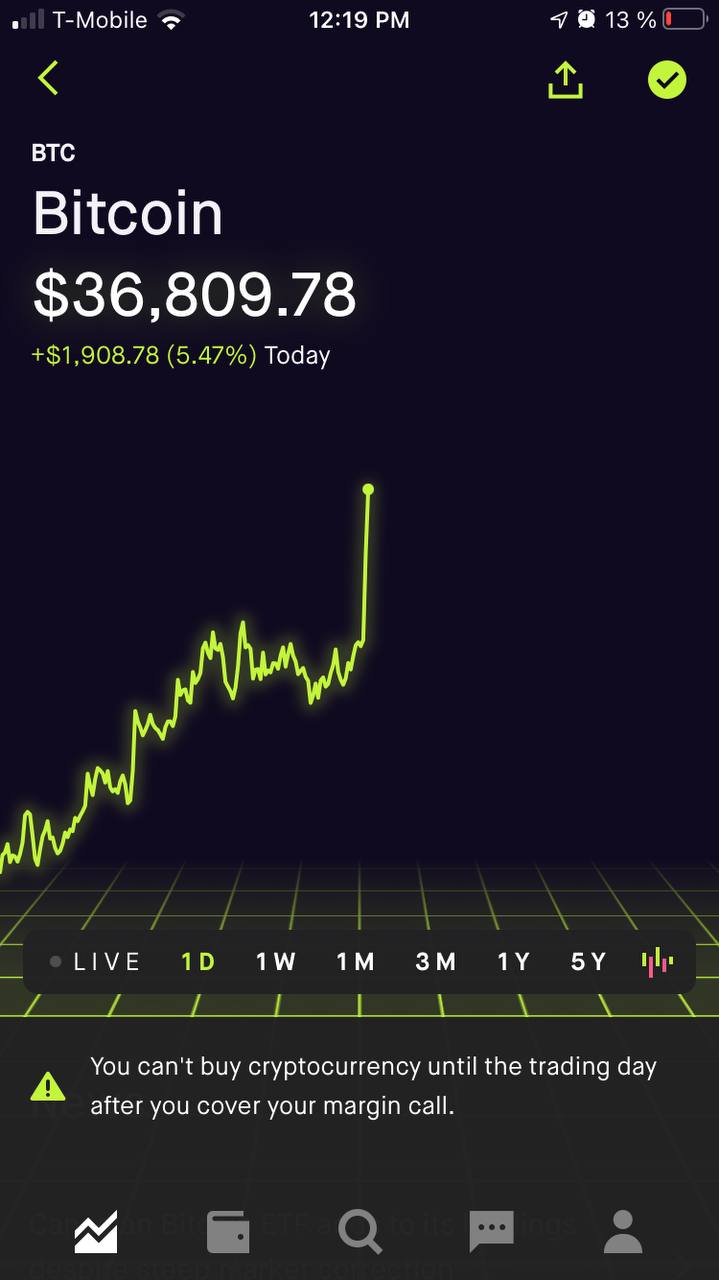
Task: Open the wallet tab
Action: (x=228, y=1232)
